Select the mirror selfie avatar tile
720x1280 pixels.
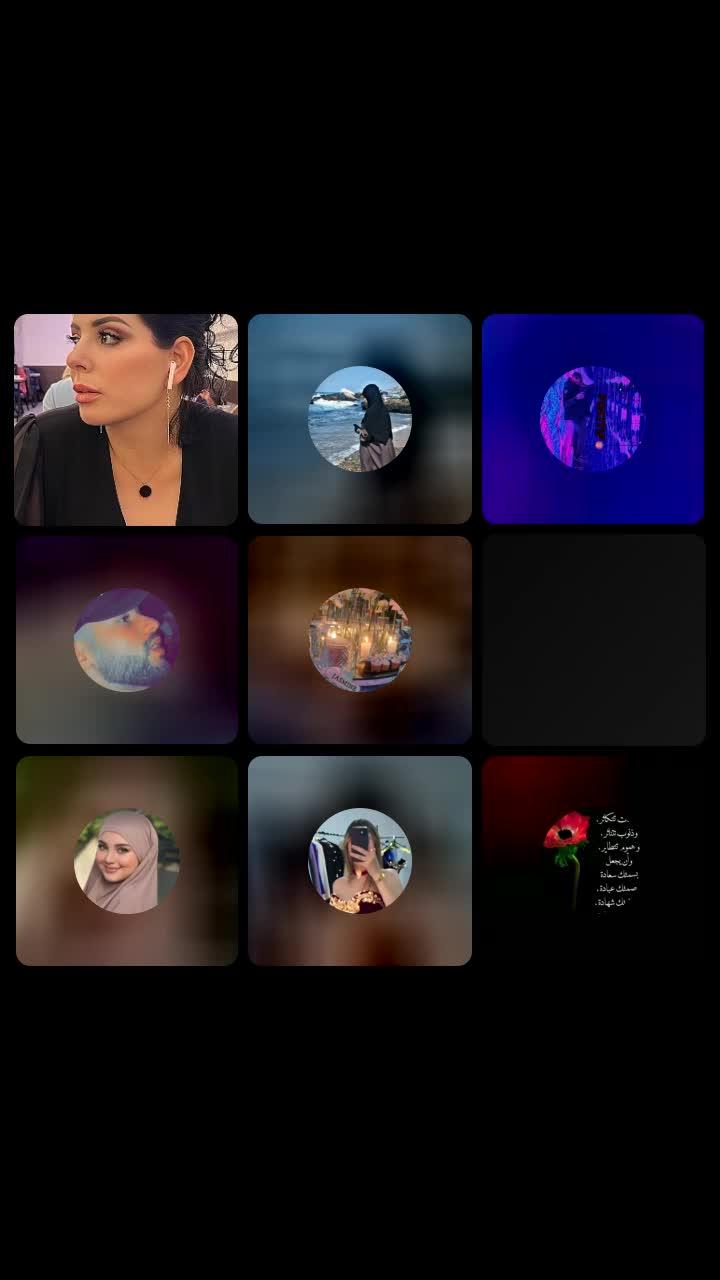click(x=360, y=861)
